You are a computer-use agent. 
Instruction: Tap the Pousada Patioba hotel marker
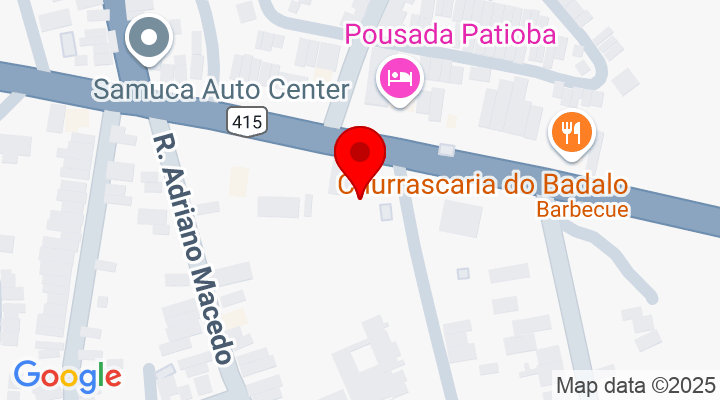coord(400,78)
